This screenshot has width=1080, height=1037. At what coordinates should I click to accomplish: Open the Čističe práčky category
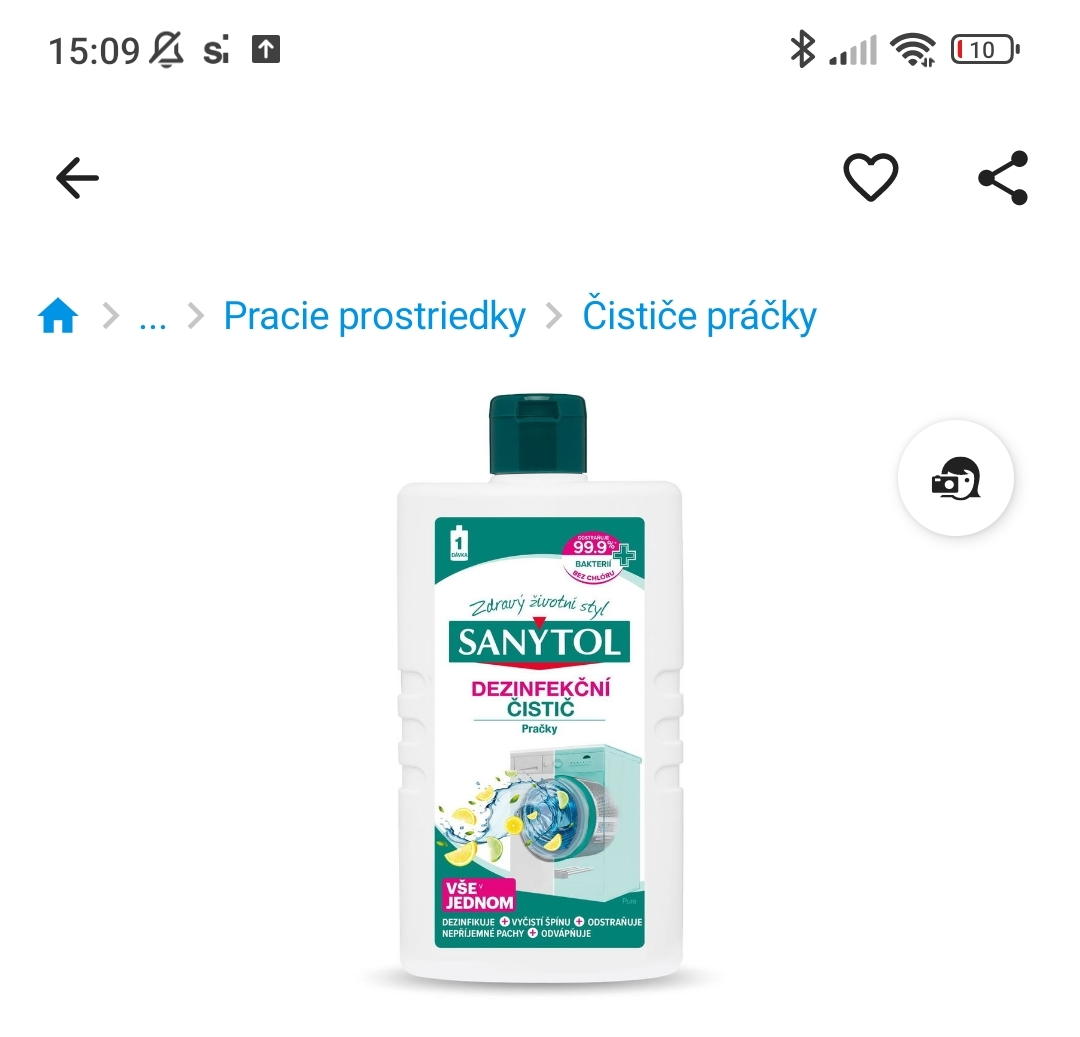(x=699, y=316)
